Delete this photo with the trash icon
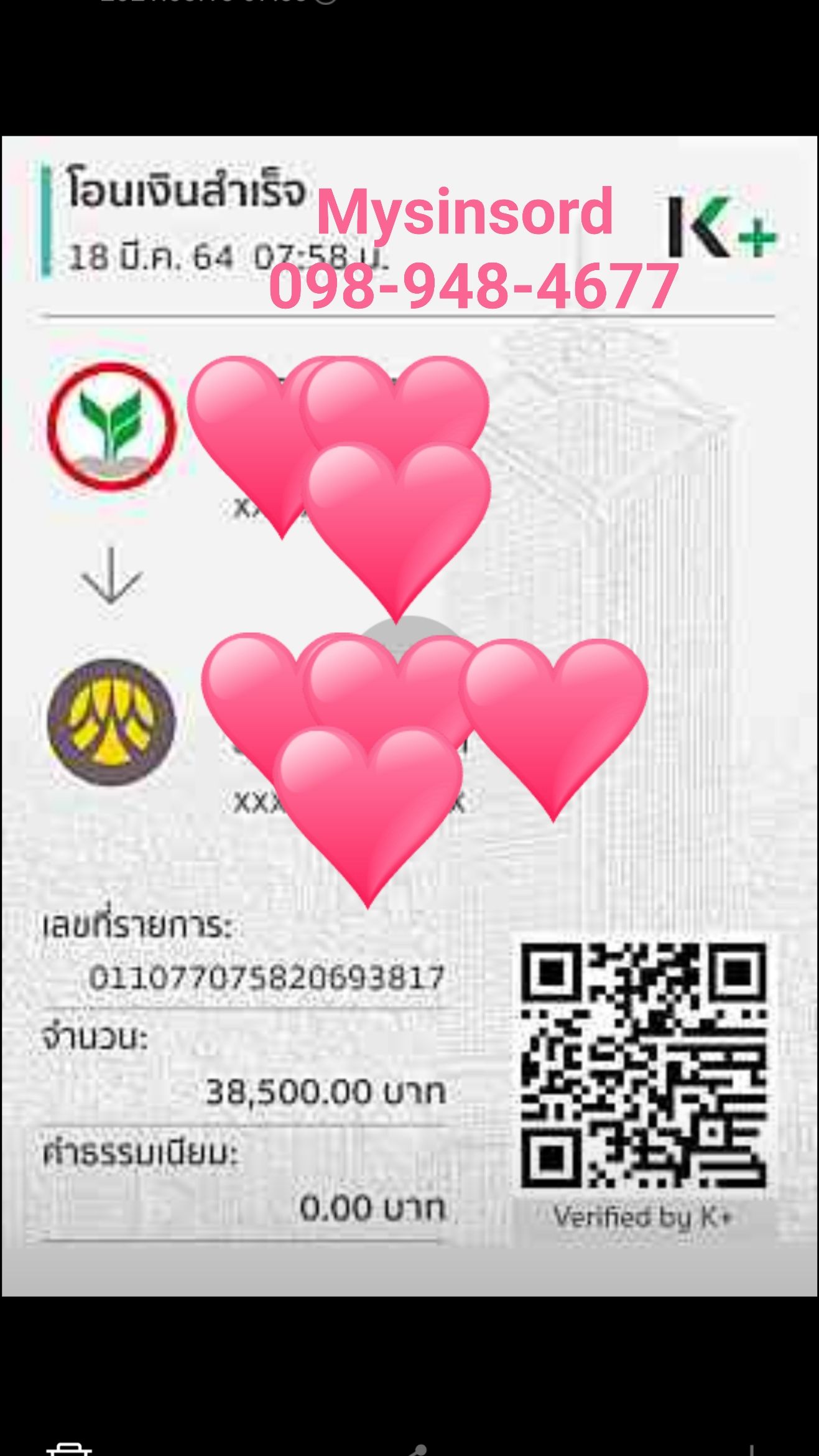The image size is (819, 1456). coord(68,1449)
